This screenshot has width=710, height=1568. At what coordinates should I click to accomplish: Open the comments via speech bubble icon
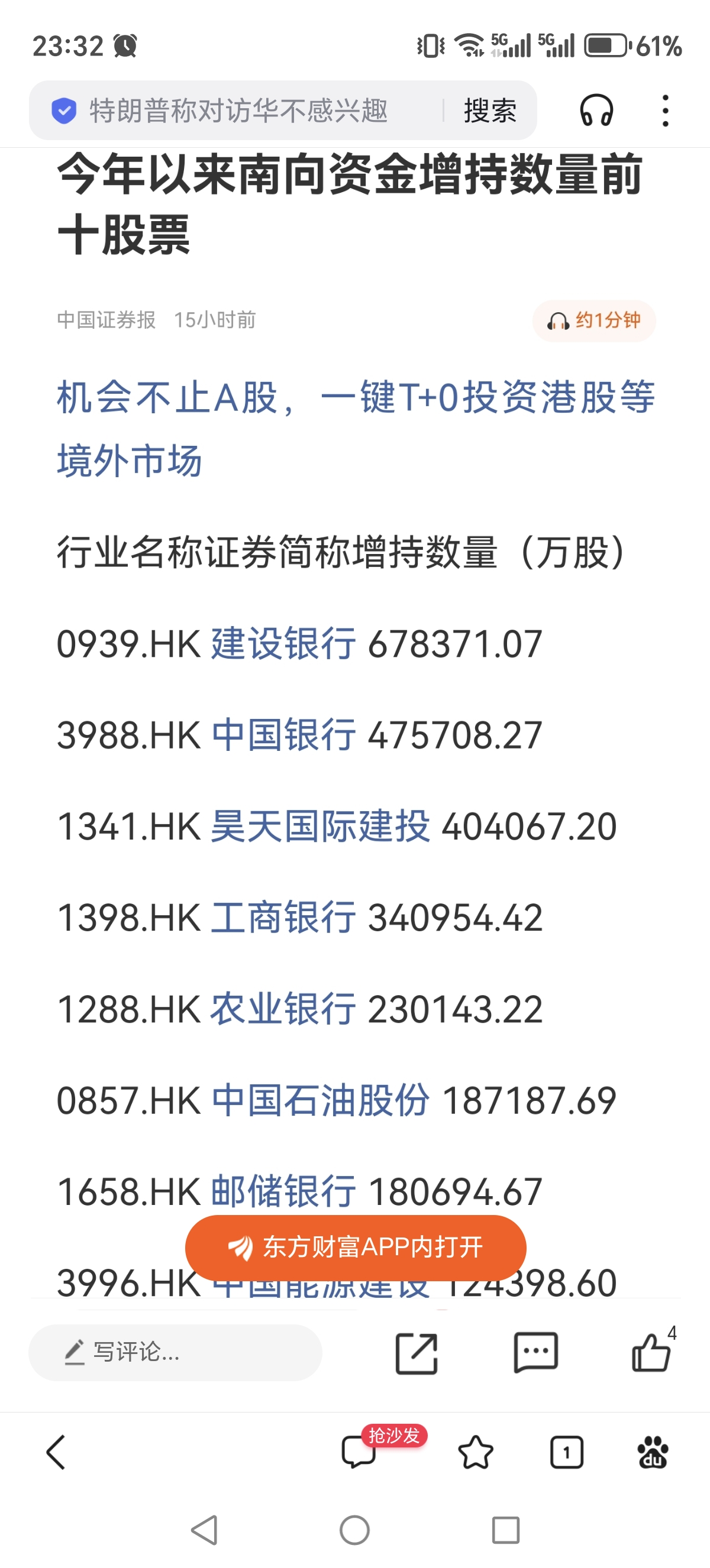(x=535, y=1352)
